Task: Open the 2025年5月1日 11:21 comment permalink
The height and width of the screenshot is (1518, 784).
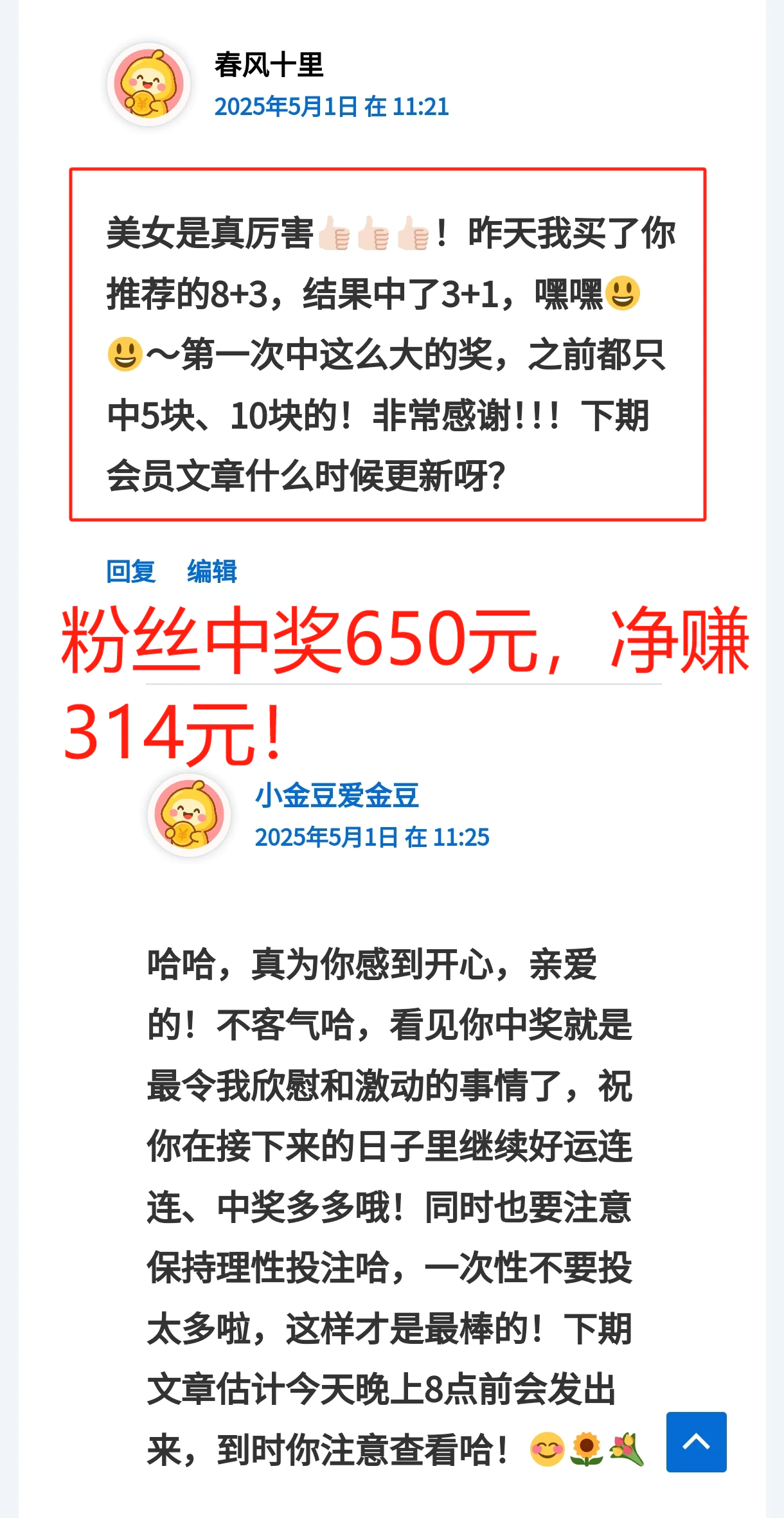Action: (x=331, y=107)
